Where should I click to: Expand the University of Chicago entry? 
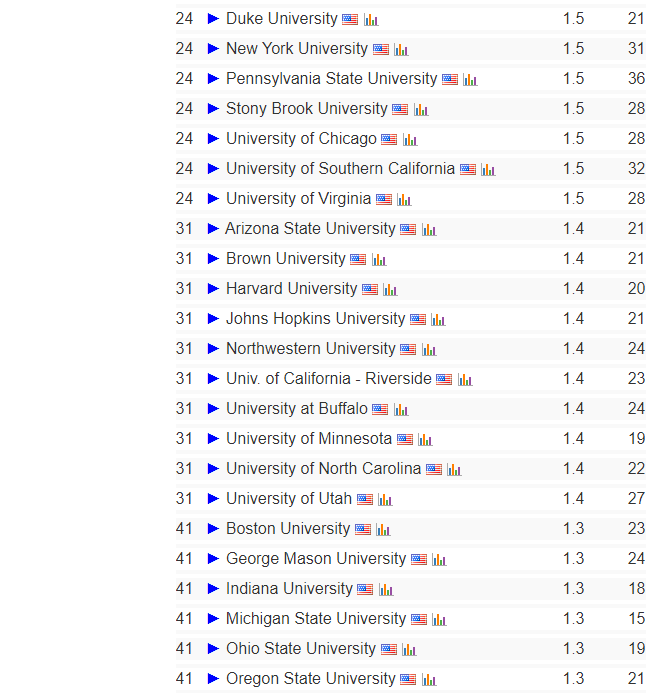213,139
